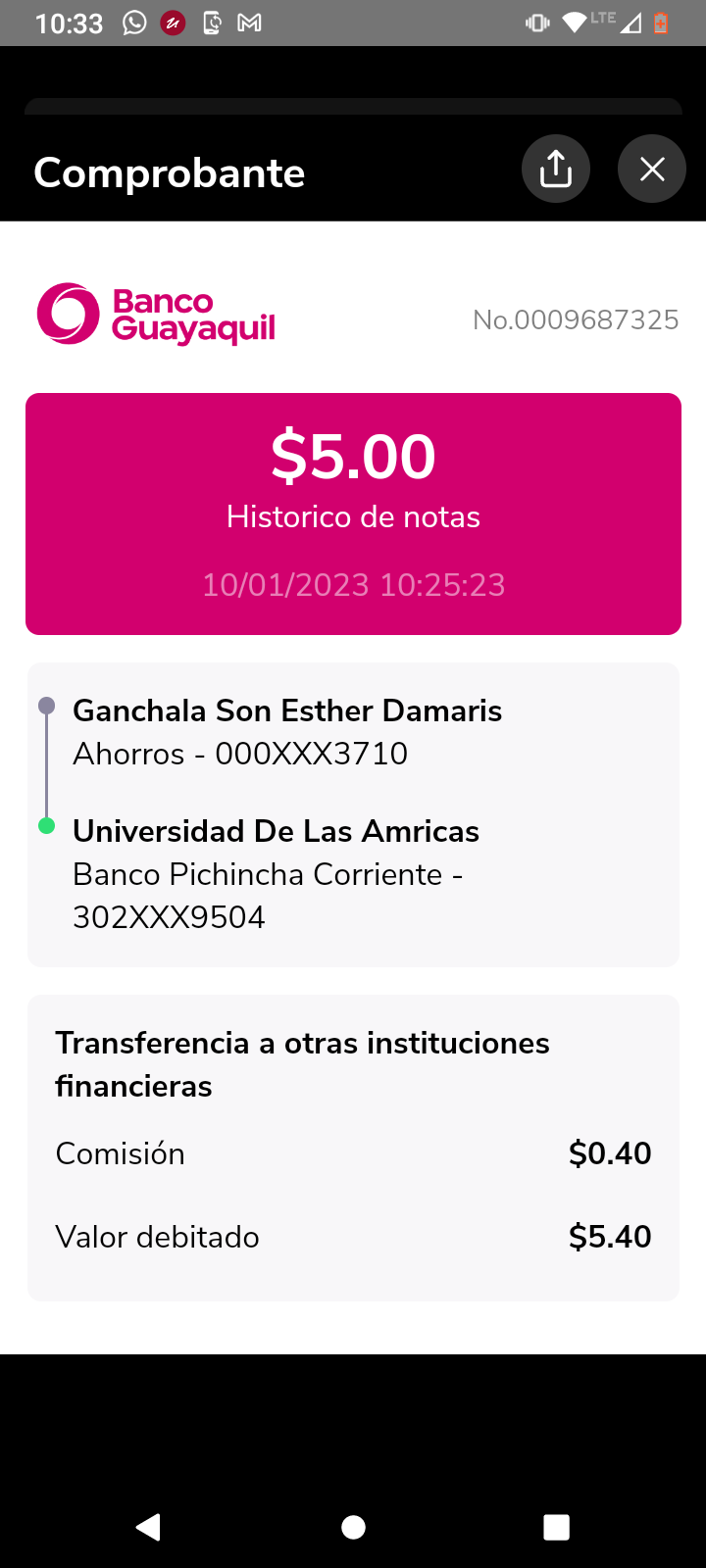Go back with the system back button
This screenshot has width=706, height=1568.
click(x=149, y=1527)
